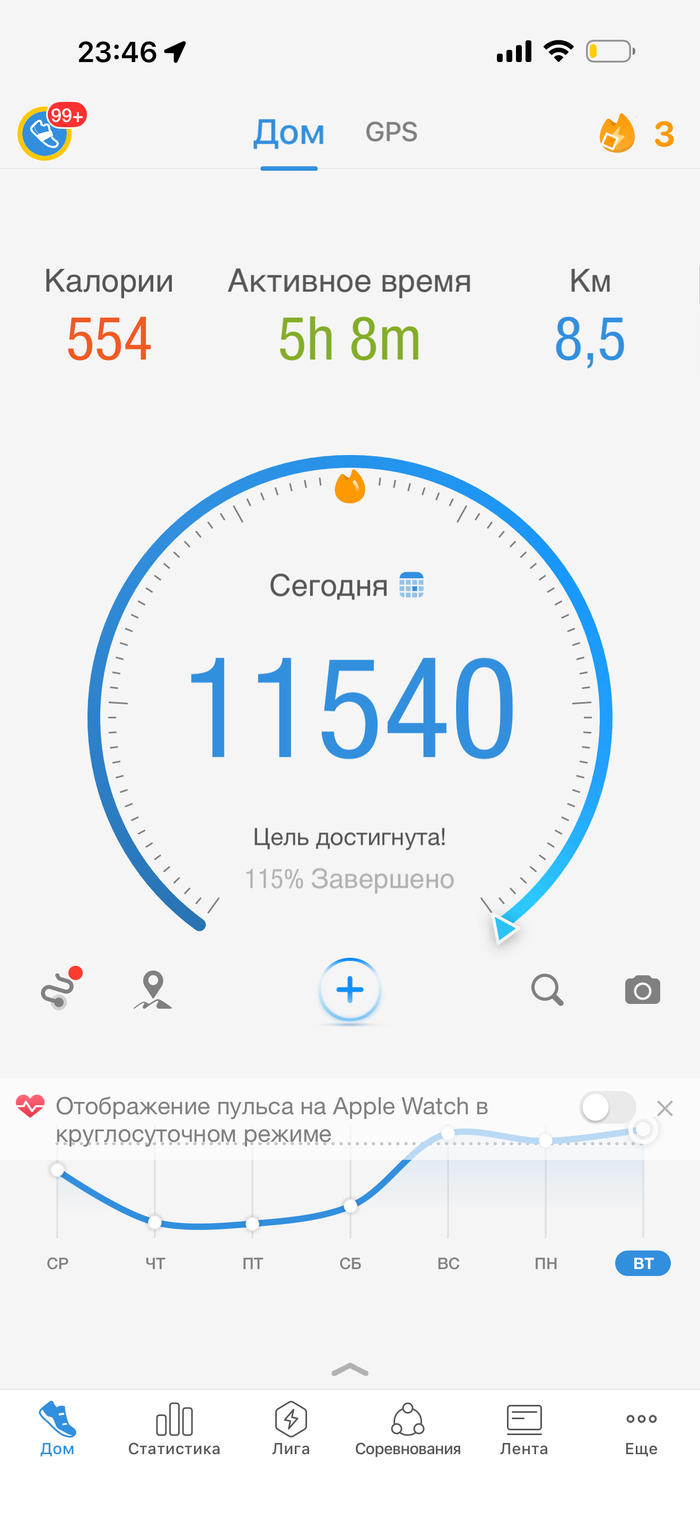Toggle Apple Watch heart rate display
Viewport: 700px width, 1521px height.
pyautogui.click(x=608, y=1107)
